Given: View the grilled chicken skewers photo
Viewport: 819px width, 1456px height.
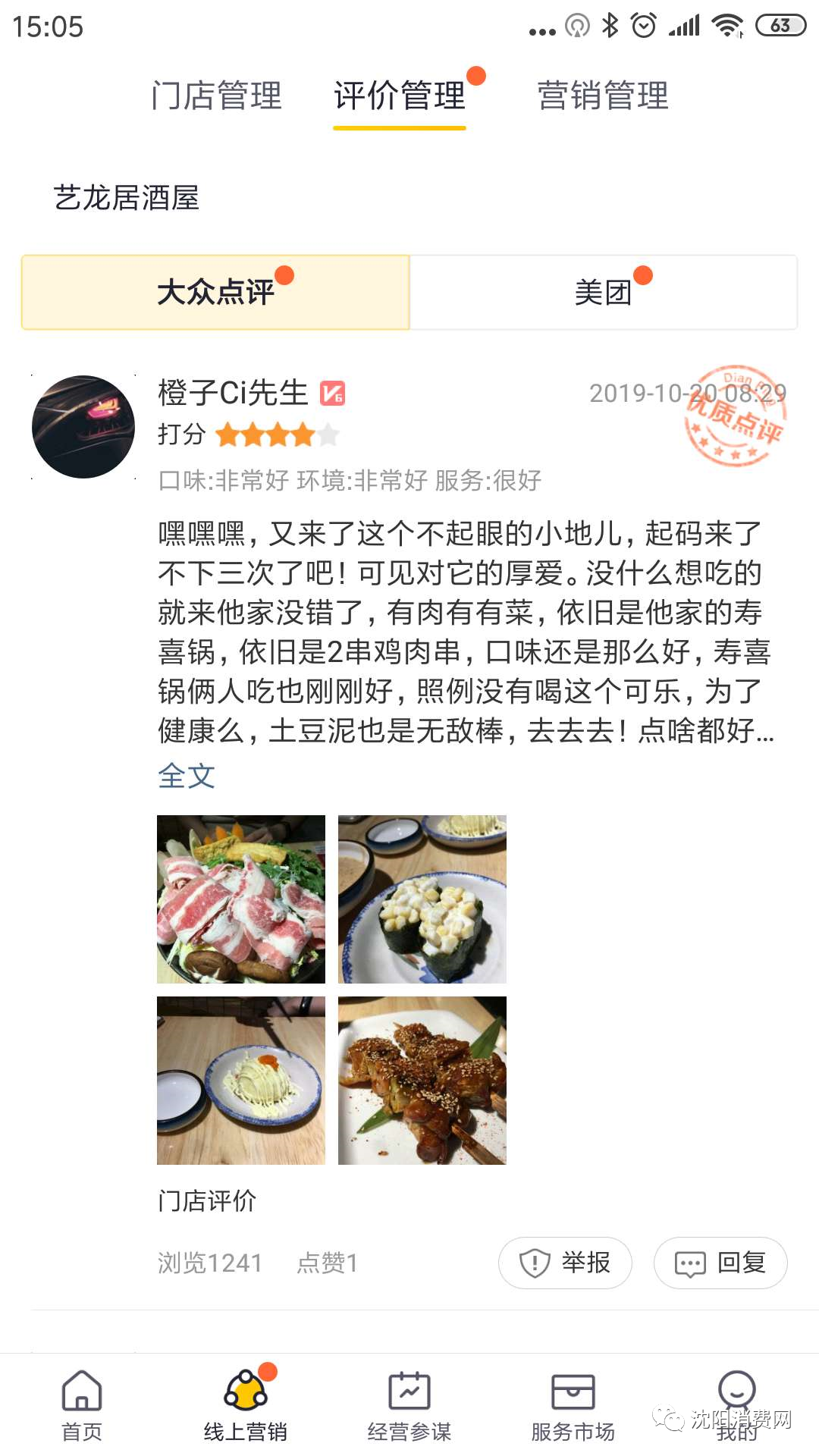Looking at the screenshot, I should [x=422, y=1081].
